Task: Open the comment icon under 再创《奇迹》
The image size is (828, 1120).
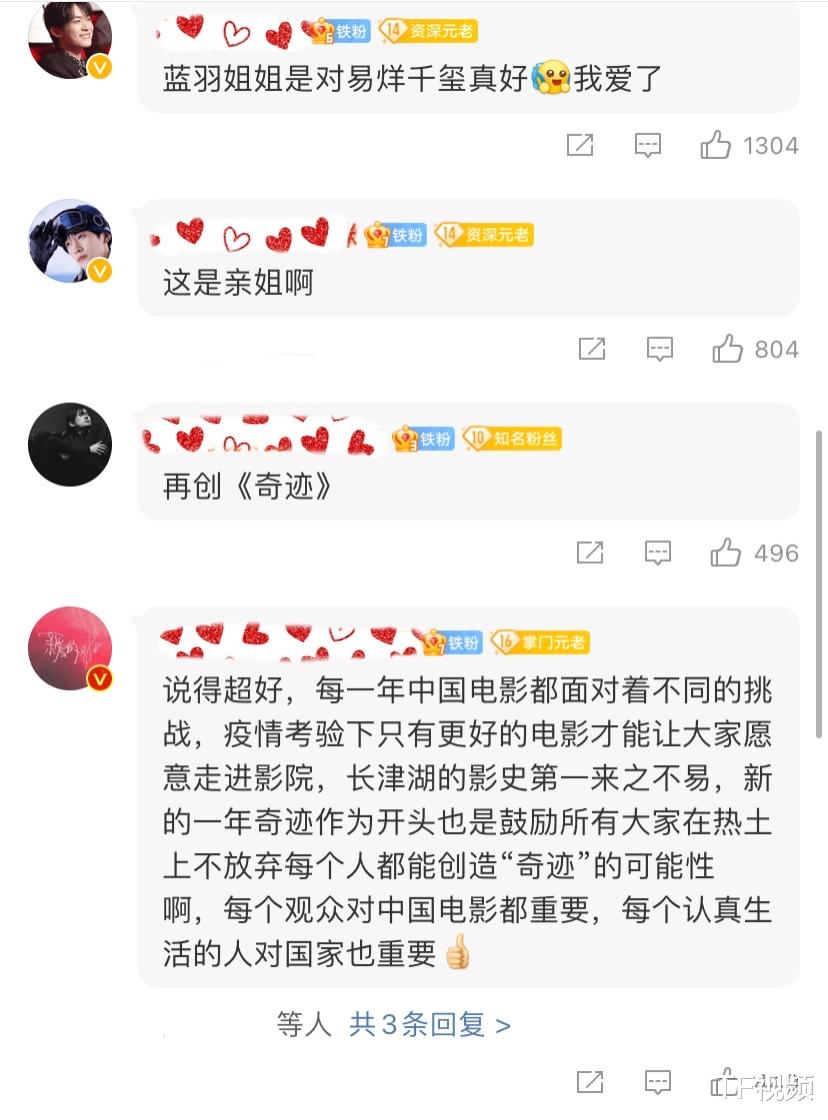Action: (658, 553)
